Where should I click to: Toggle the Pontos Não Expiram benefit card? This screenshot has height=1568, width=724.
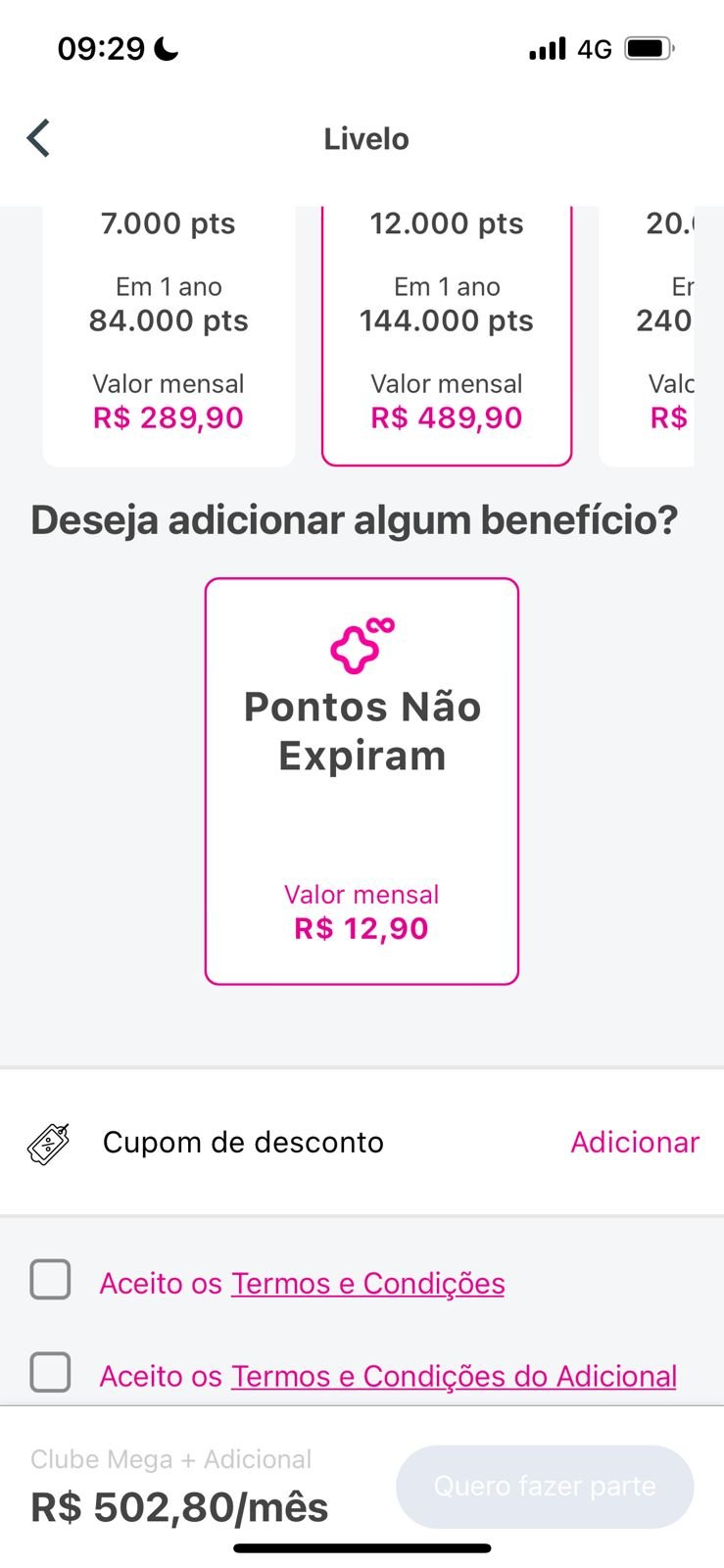pyautogui.click(x=362, y=781)
